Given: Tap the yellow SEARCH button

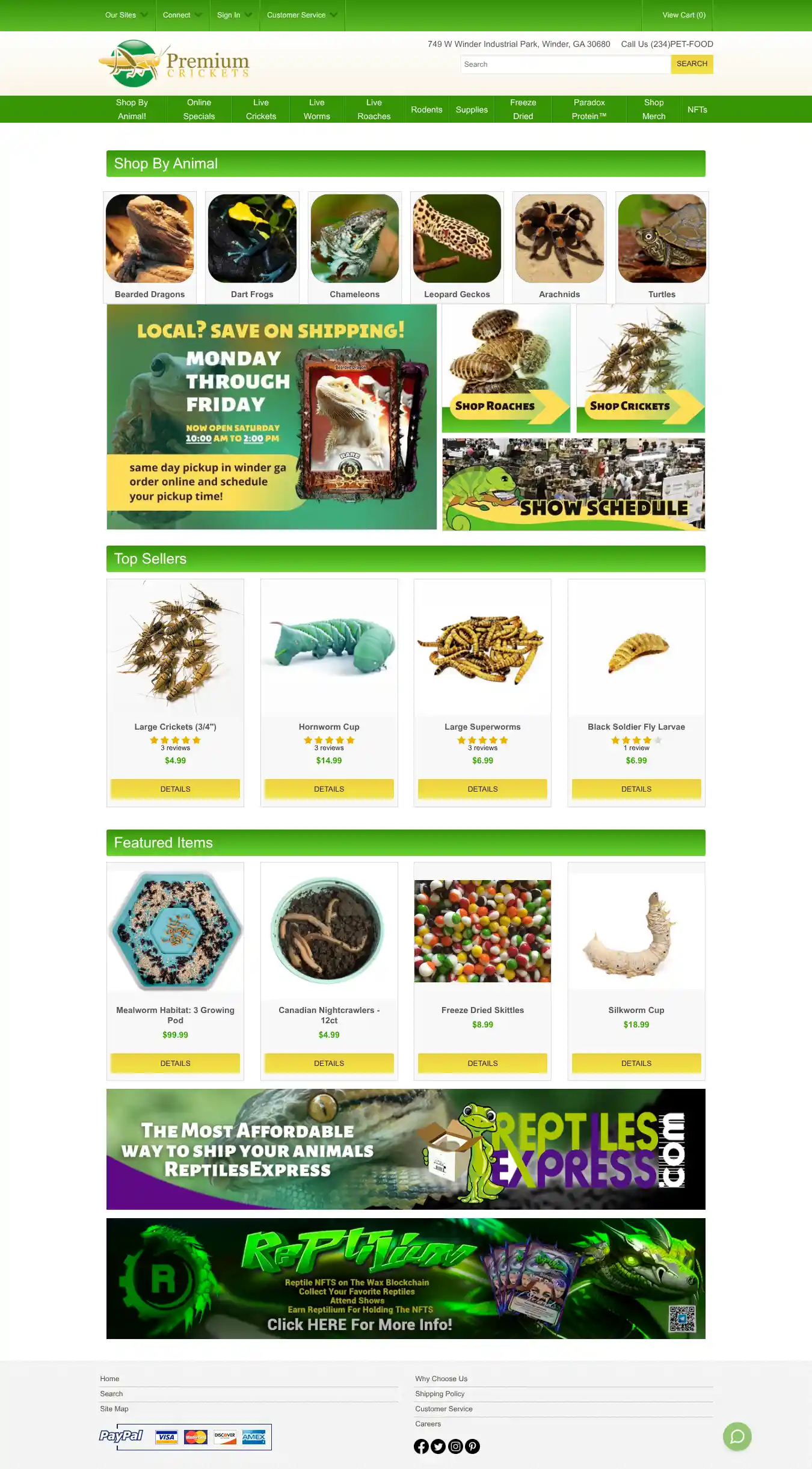Looking at the screenshot, I should pyautogui.click(x=692, y=64).
